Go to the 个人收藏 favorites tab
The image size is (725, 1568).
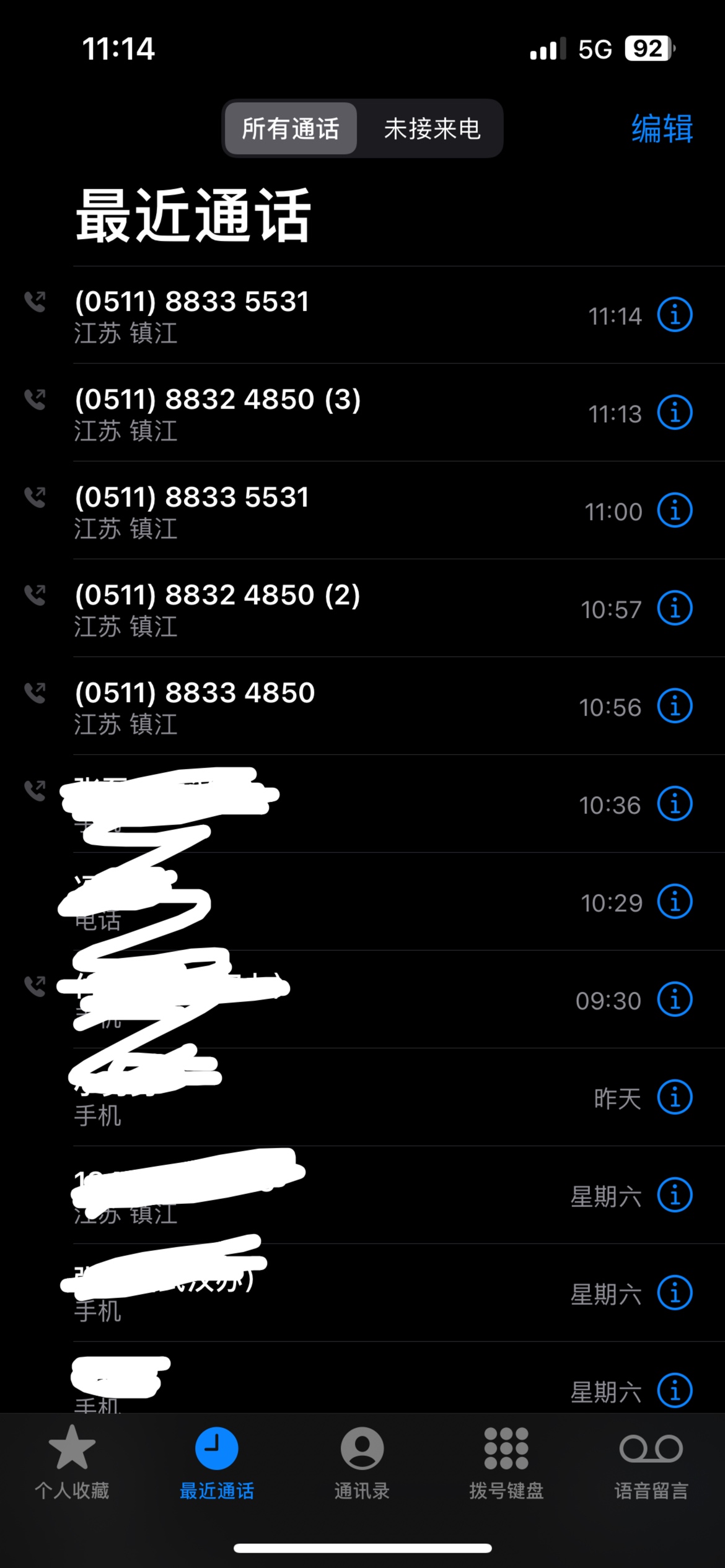pyautogui.click(x=72, y=1463)
